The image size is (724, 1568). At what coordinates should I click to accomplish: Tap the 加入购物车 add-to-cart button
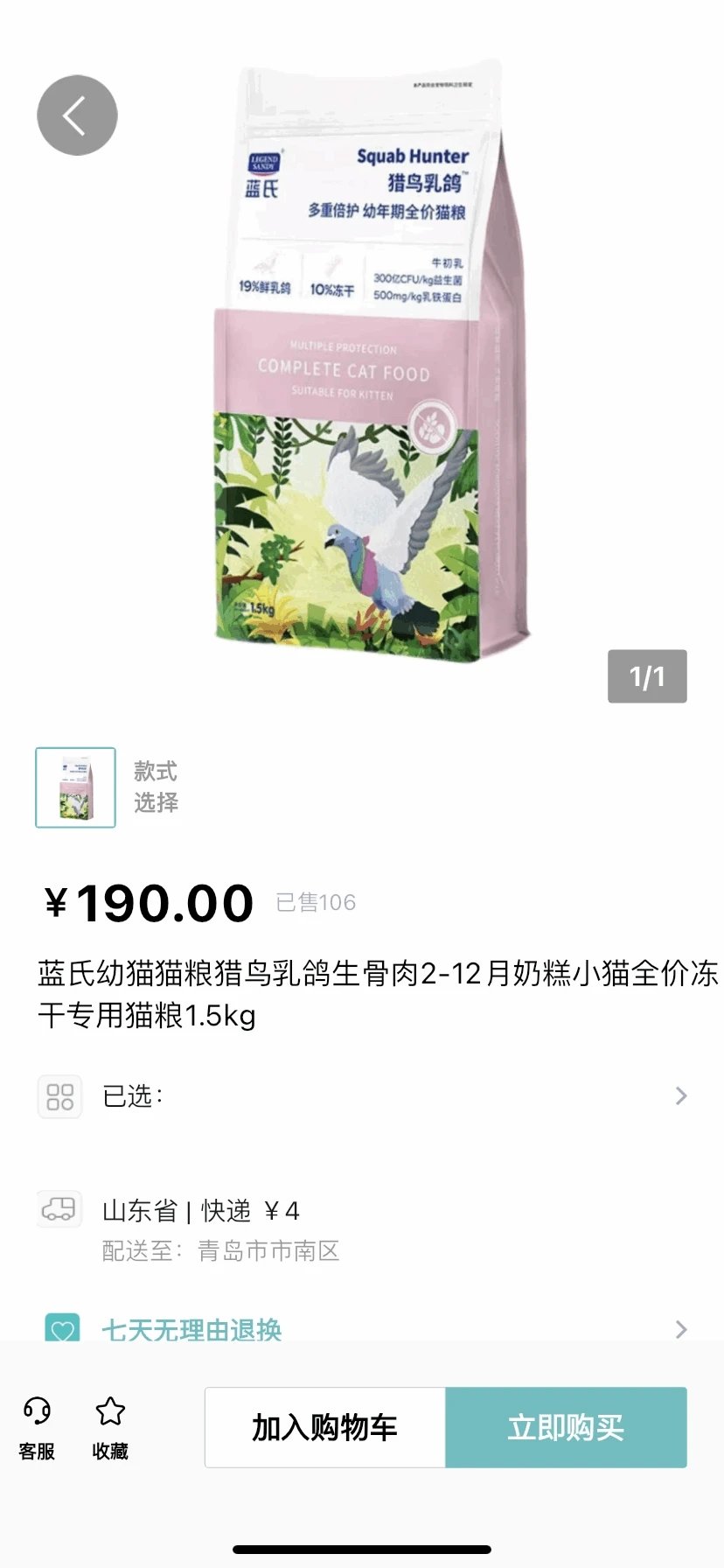click(x=324, y=1427)
